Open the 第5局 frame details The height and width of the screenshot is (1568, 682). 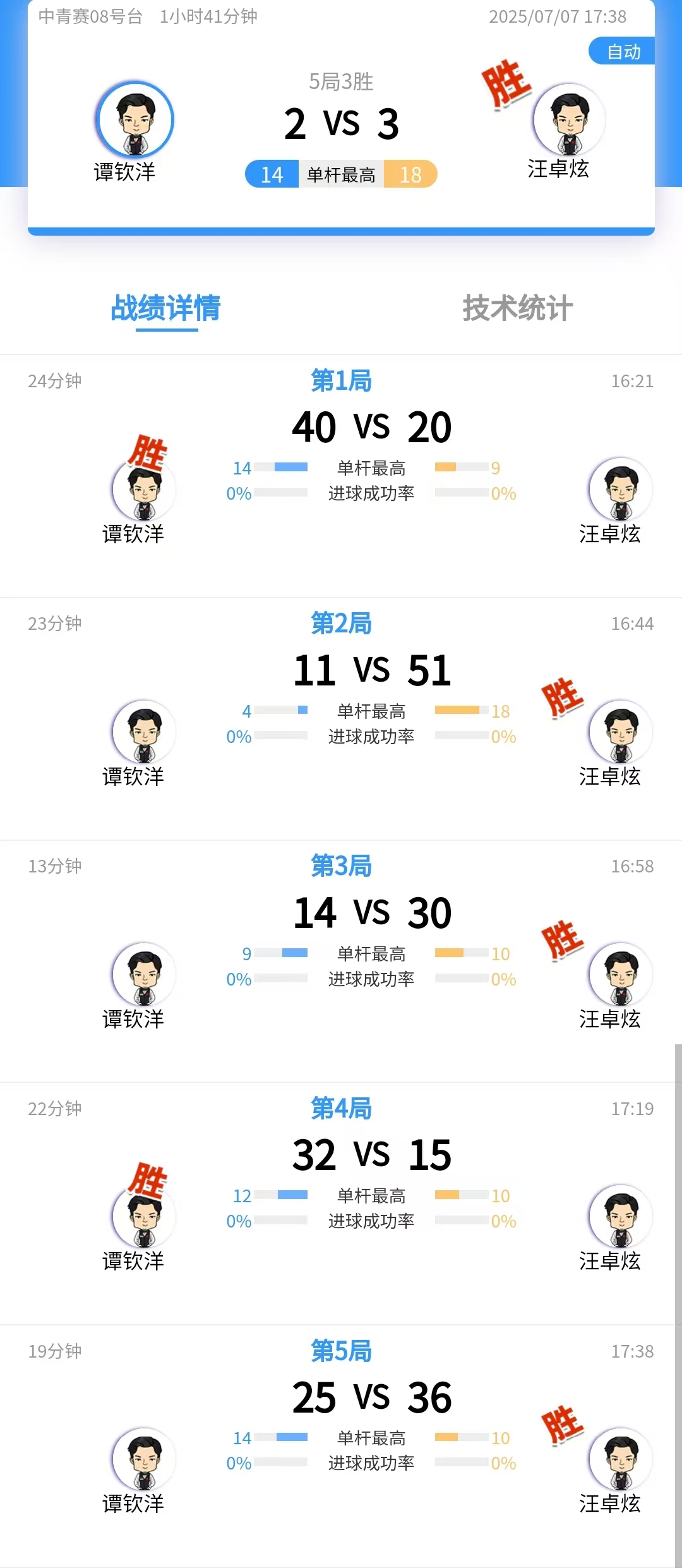(341, 1351)
